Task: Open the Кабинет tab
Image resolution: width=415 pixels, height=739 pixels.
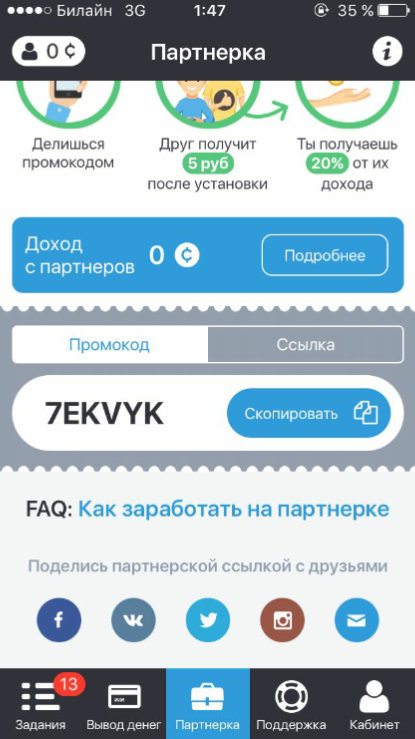Action: 374,703
